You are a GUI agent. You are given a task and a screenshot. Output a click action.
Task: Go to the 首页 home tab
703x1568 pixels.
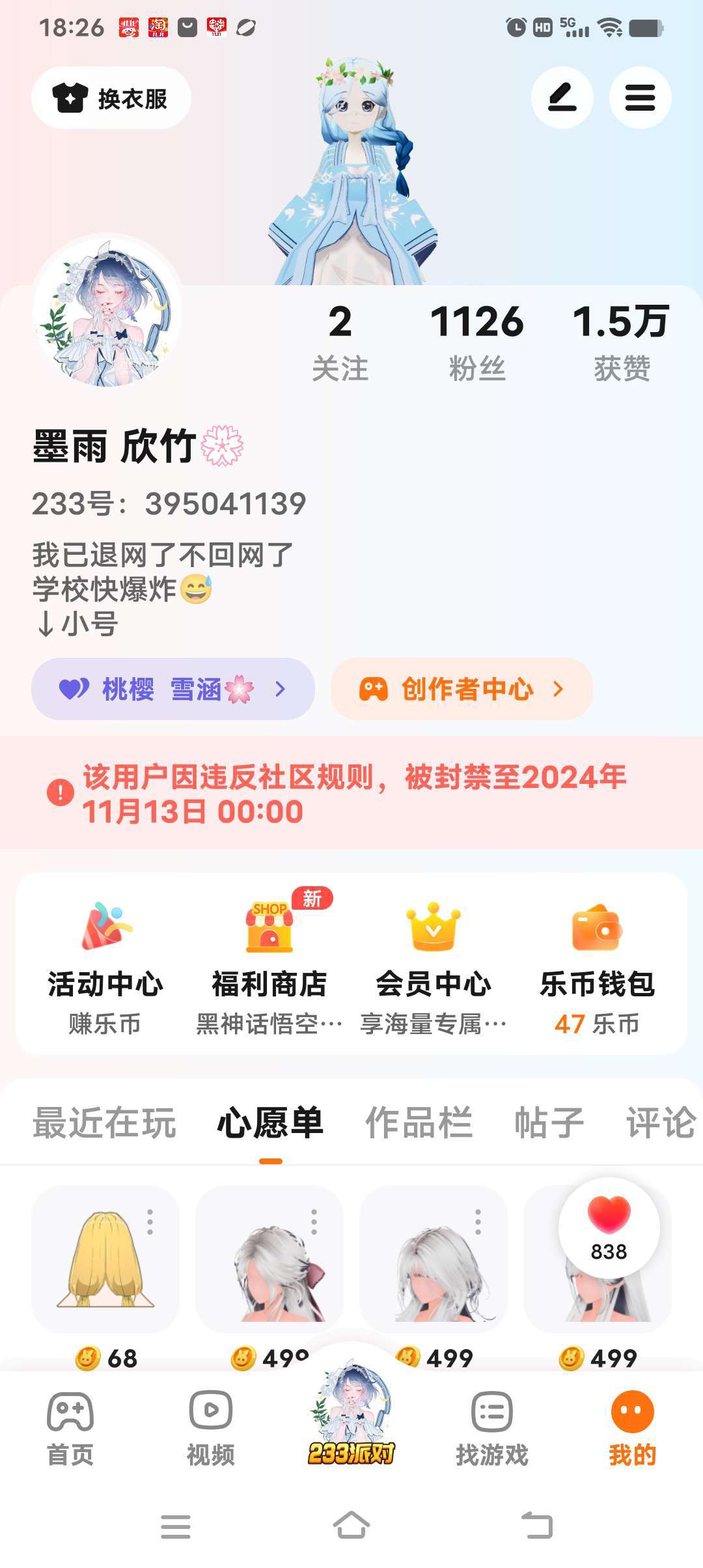70,1427
